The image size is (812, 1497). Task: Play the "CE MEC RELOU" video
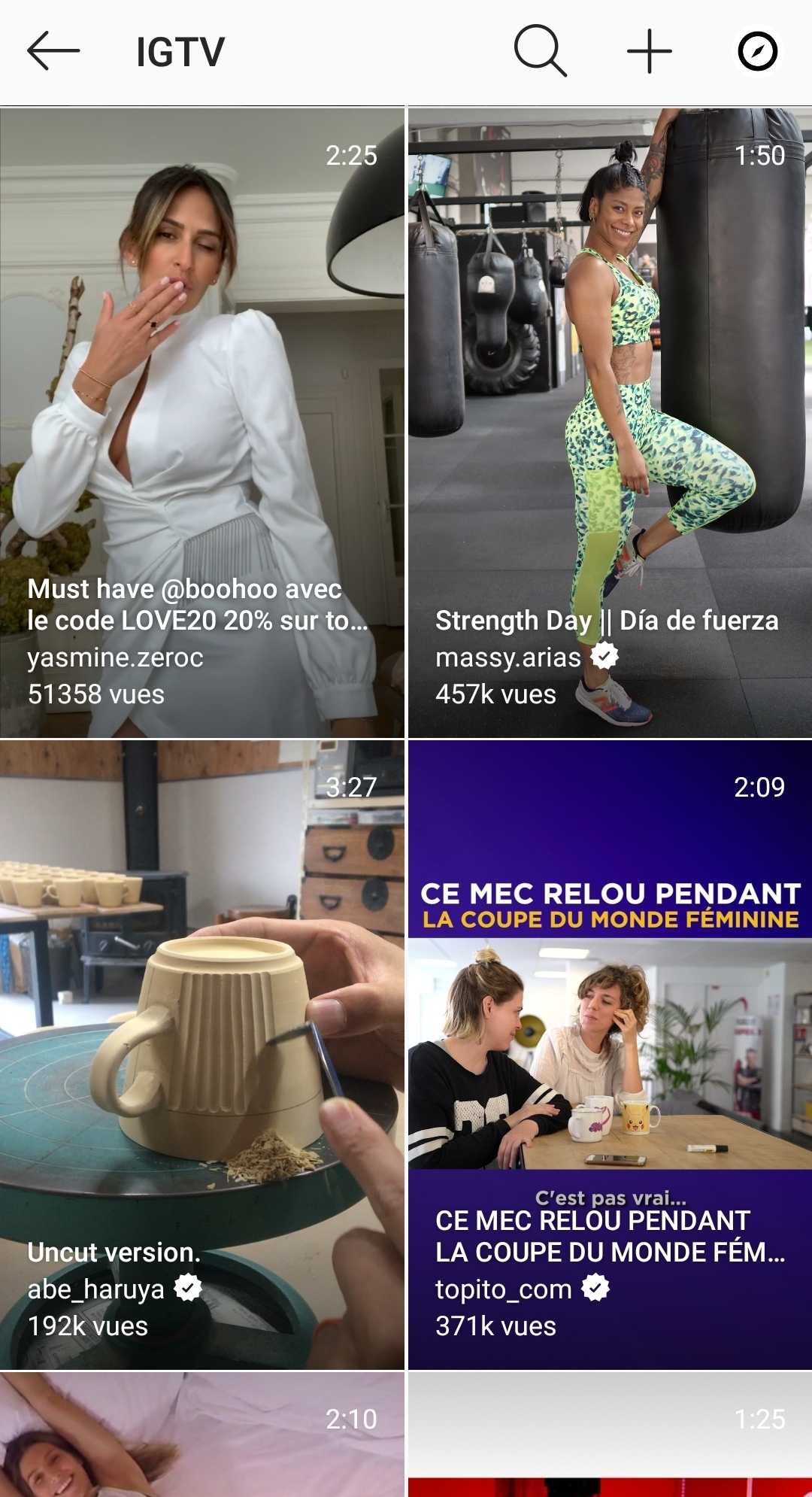pos(609,978)
